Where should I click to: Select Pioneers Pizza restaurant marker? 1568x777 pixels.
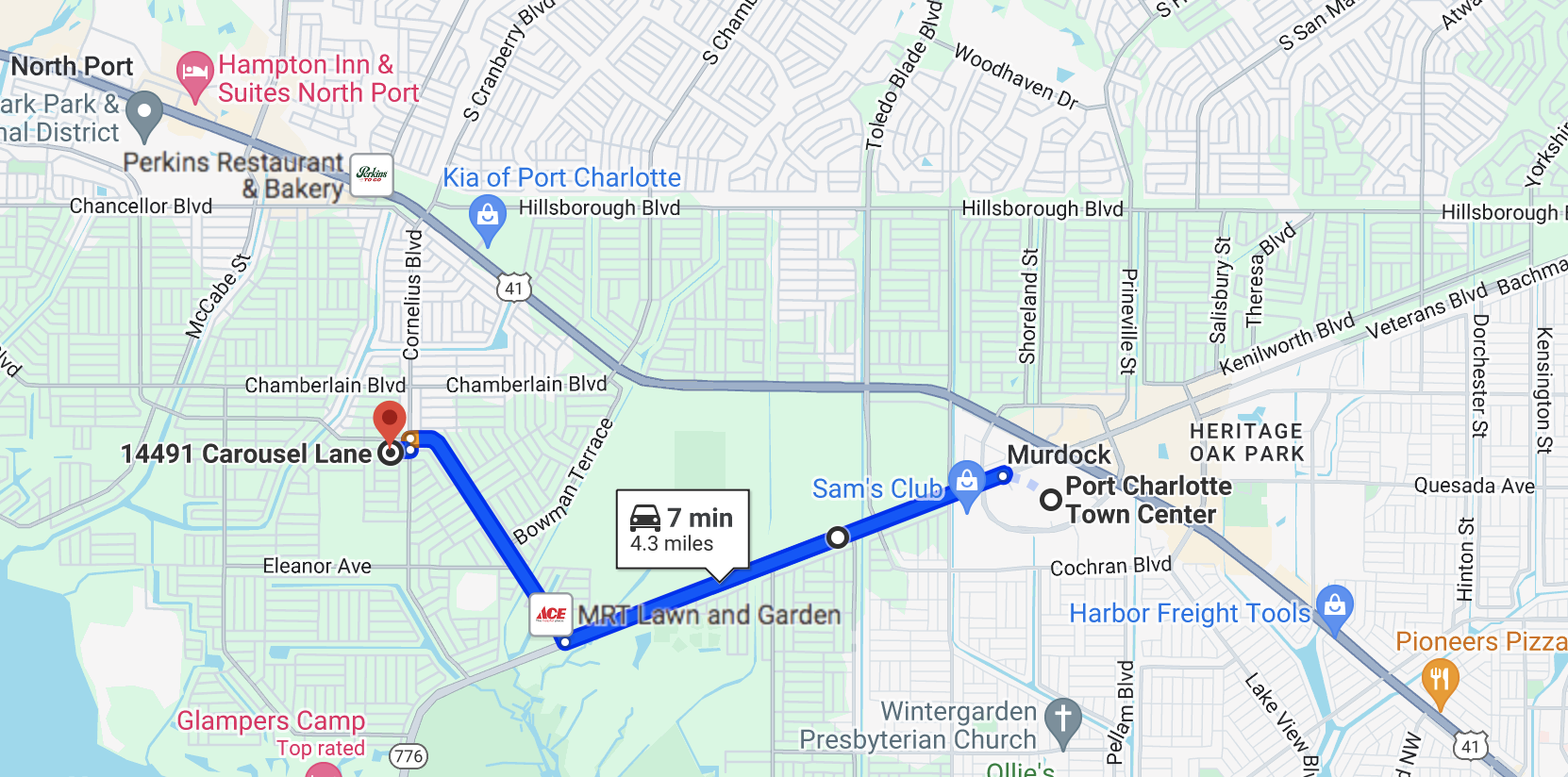1439,681
